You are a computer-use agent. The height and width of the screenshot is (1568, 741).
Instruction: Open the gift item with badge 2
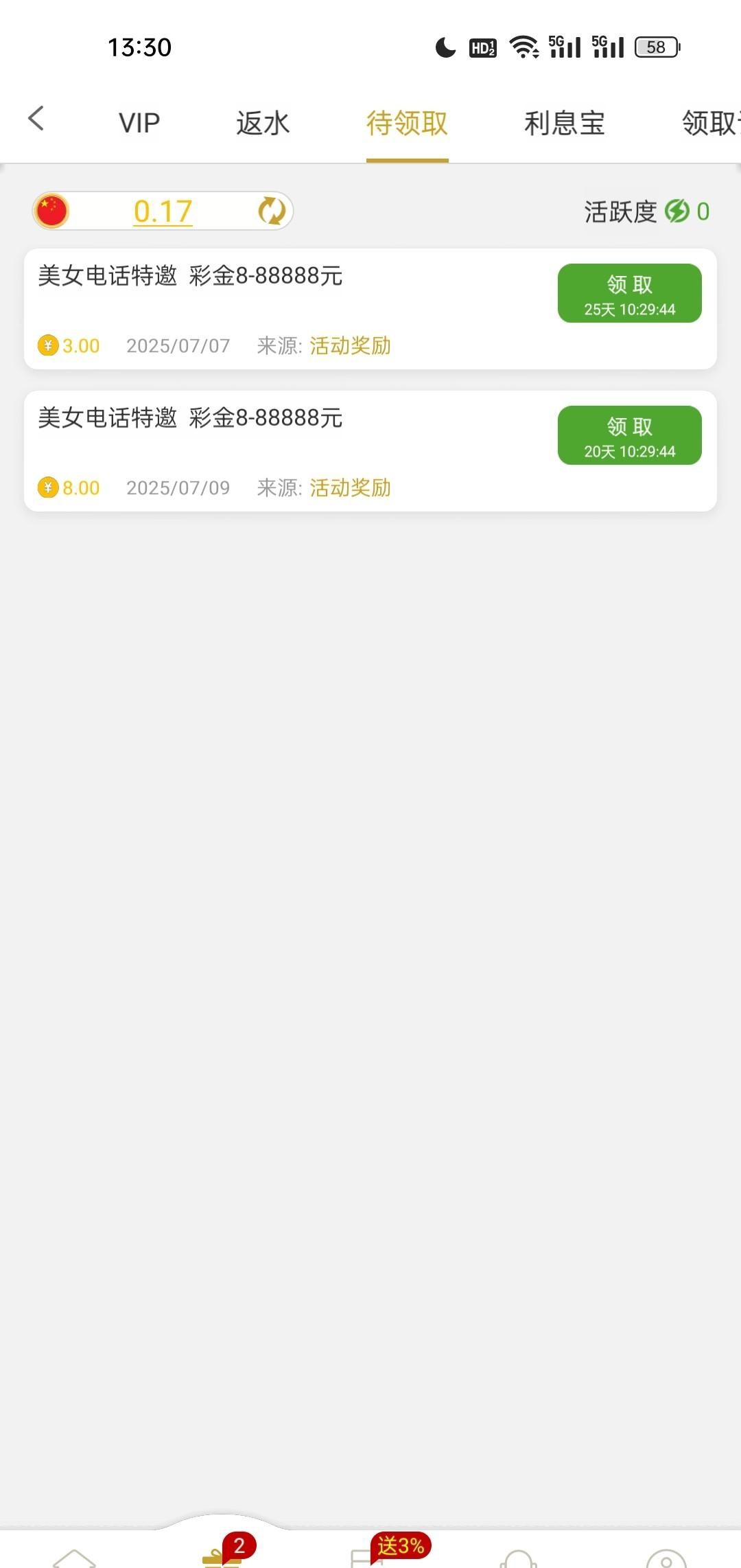(222, 1554)
